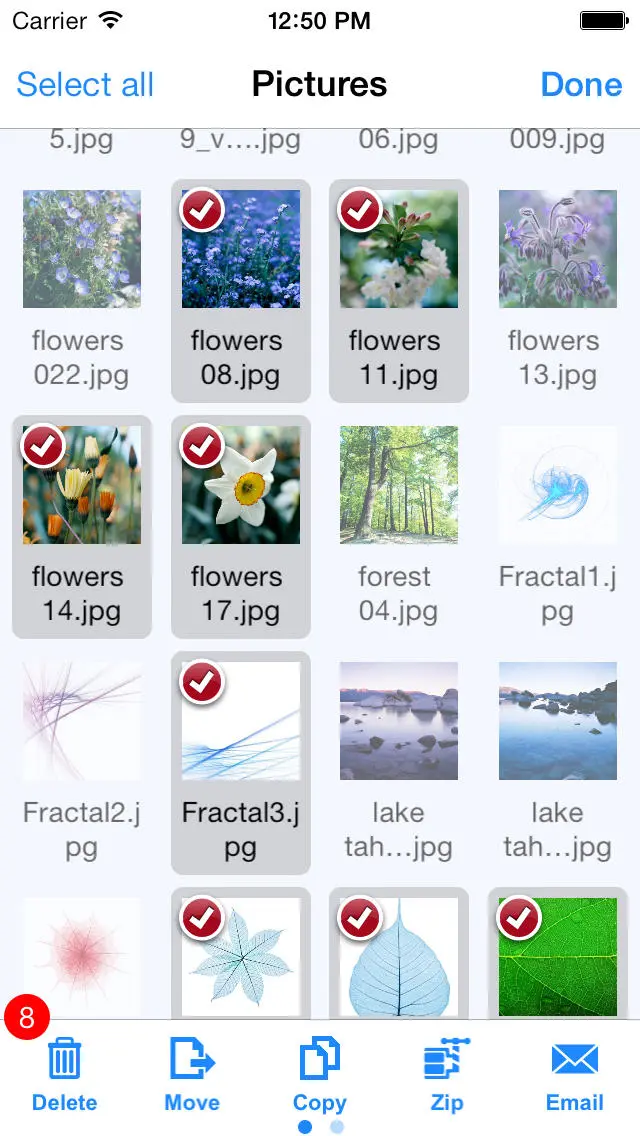This screenshot has height=1136, width=640.
Task: Copy the selected files
Action: tap(319, 1073)
